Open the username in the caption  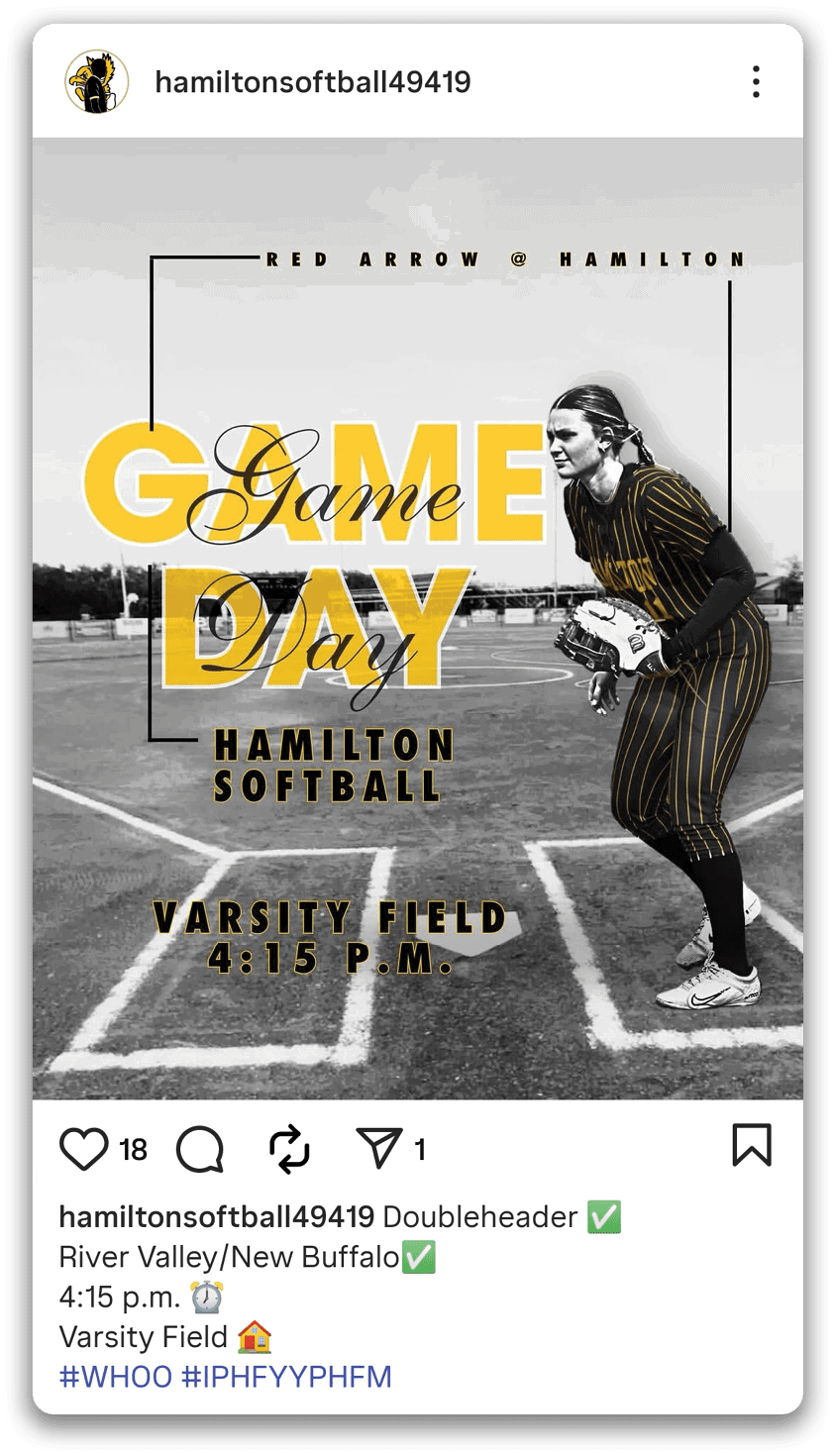(x=217, y=1216)
